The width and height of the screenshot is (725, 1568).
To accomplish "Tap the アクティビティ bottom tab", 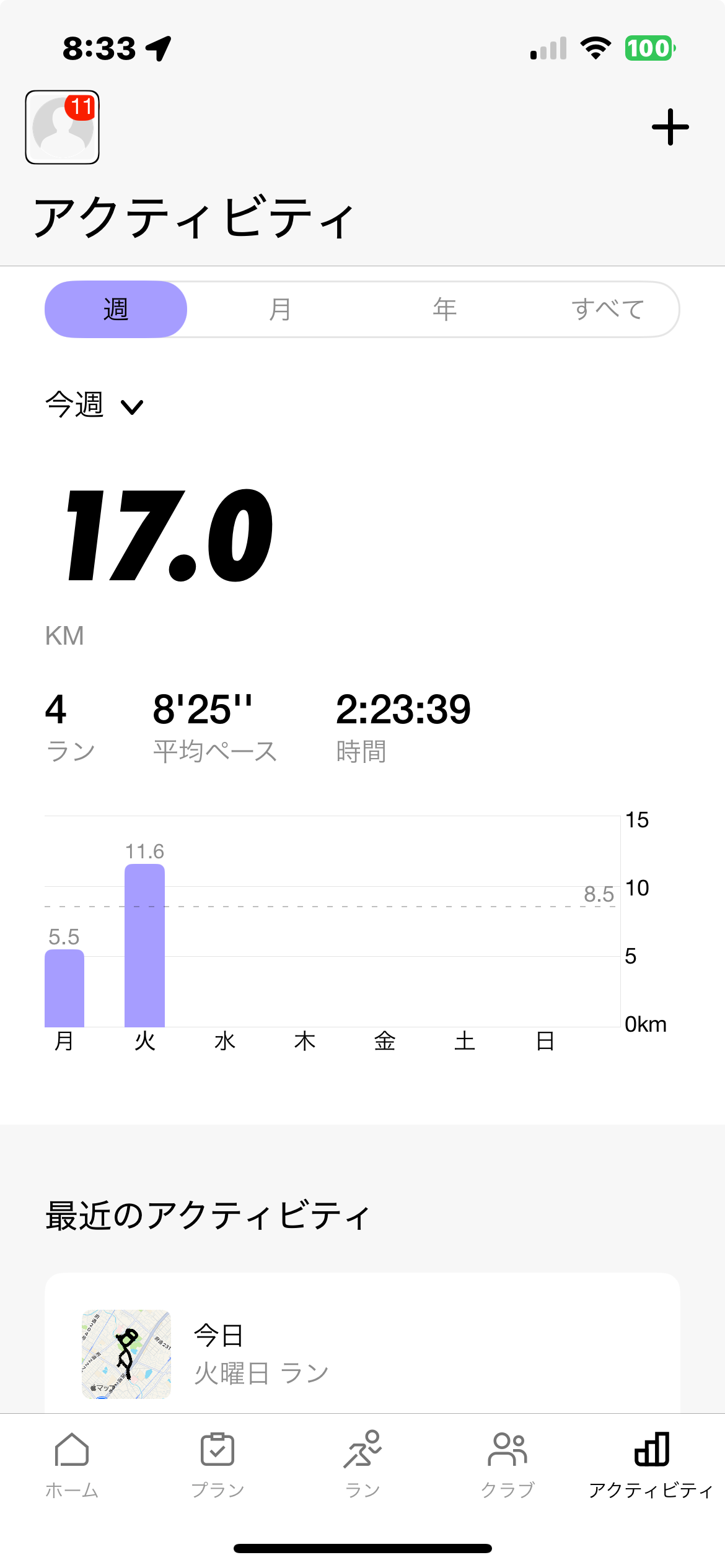I will (x=651, y=1465).
